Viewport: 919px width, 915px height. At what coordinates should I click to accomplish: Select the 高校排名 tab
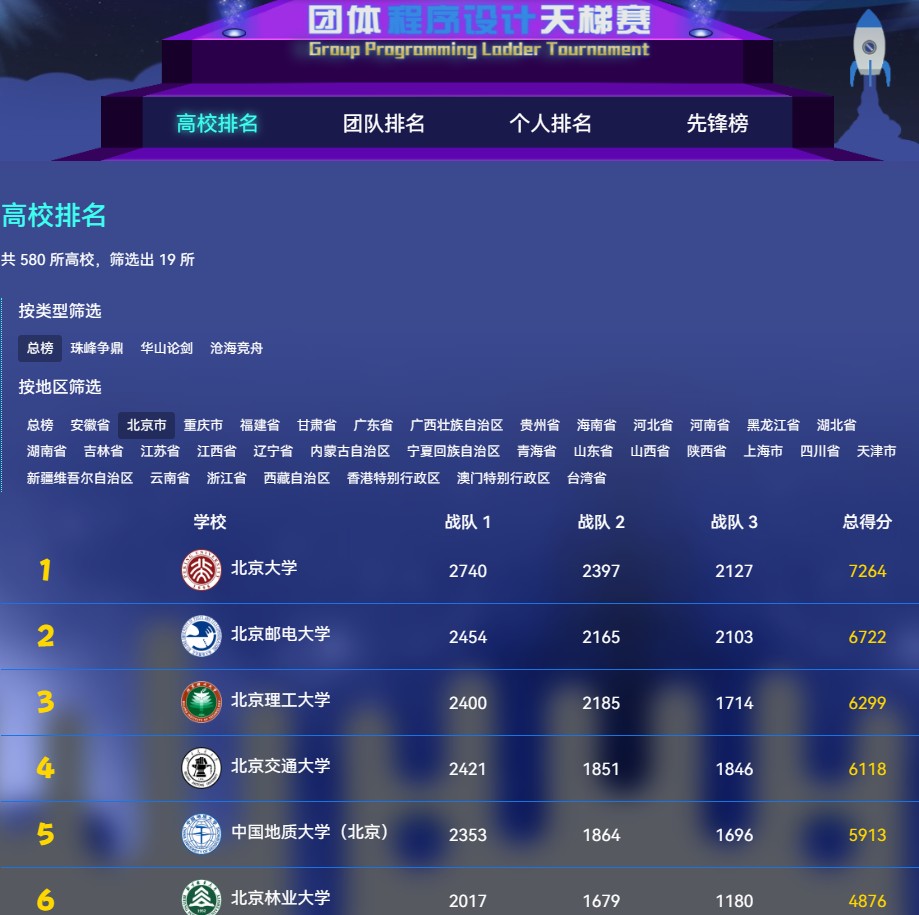tap(217, 124)
